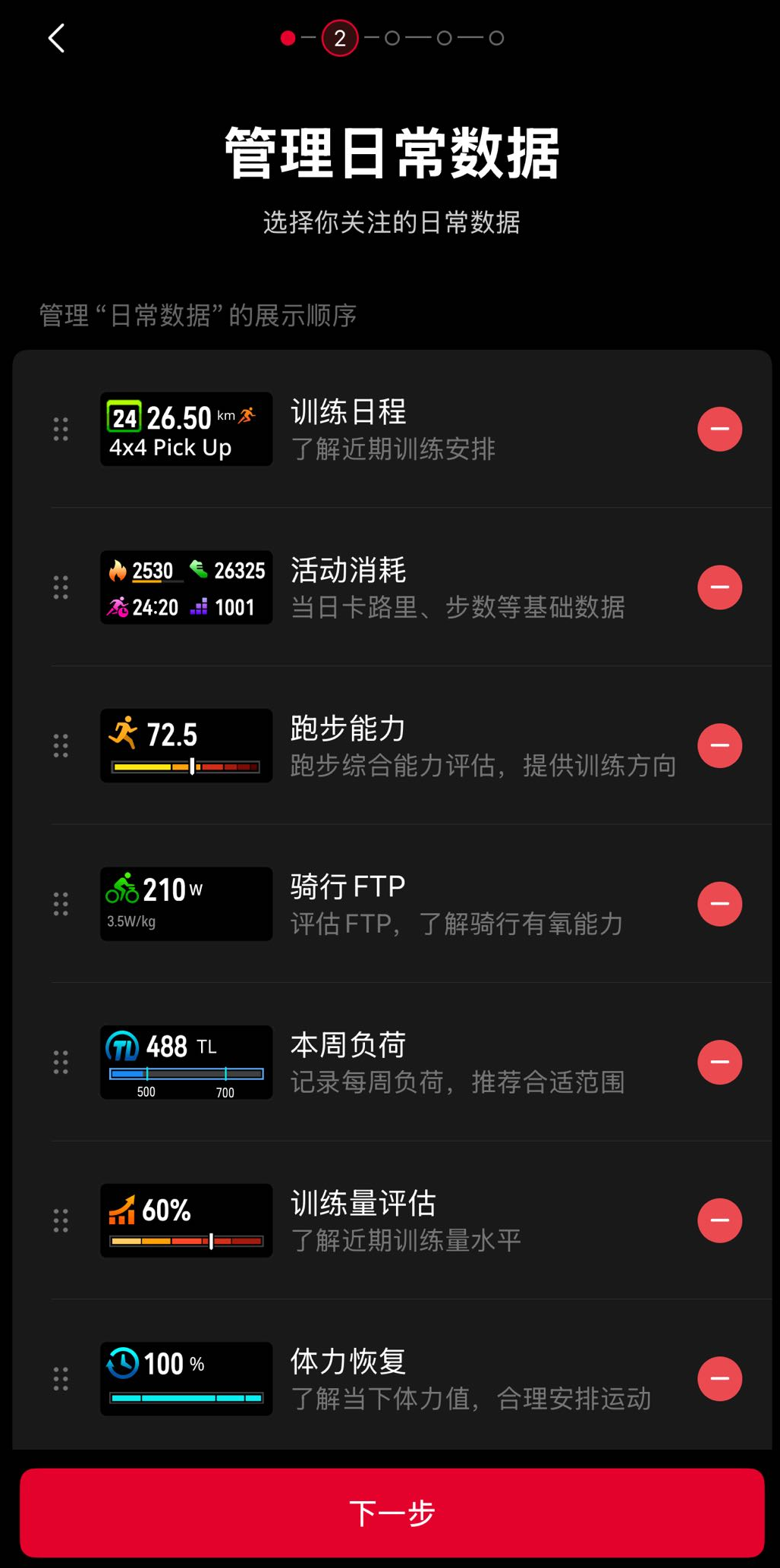Remove 训练日程 from daily data
The width and height of the screenshot is (780, 1568).
719,429
